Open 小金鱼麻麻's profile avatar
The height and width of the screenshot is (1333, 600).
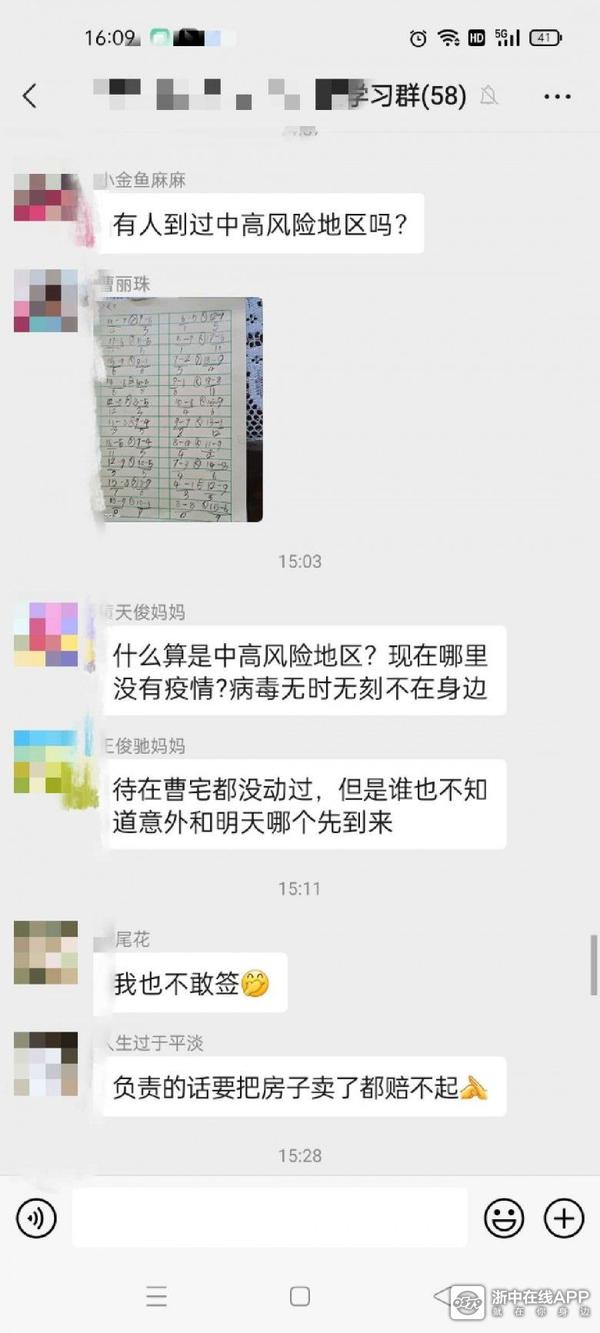46,197
